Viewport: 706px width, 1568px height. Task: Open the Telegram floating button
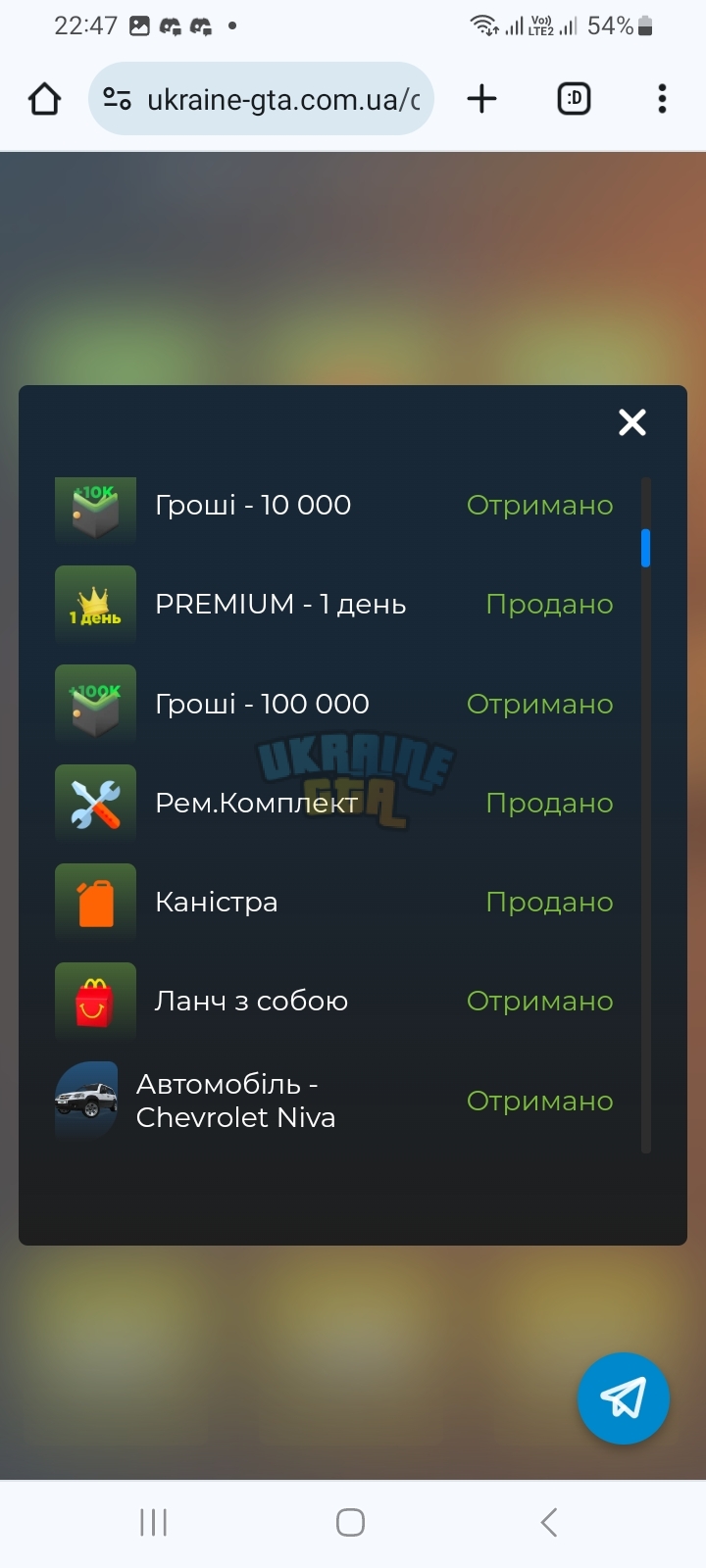tap(624, 1398)
